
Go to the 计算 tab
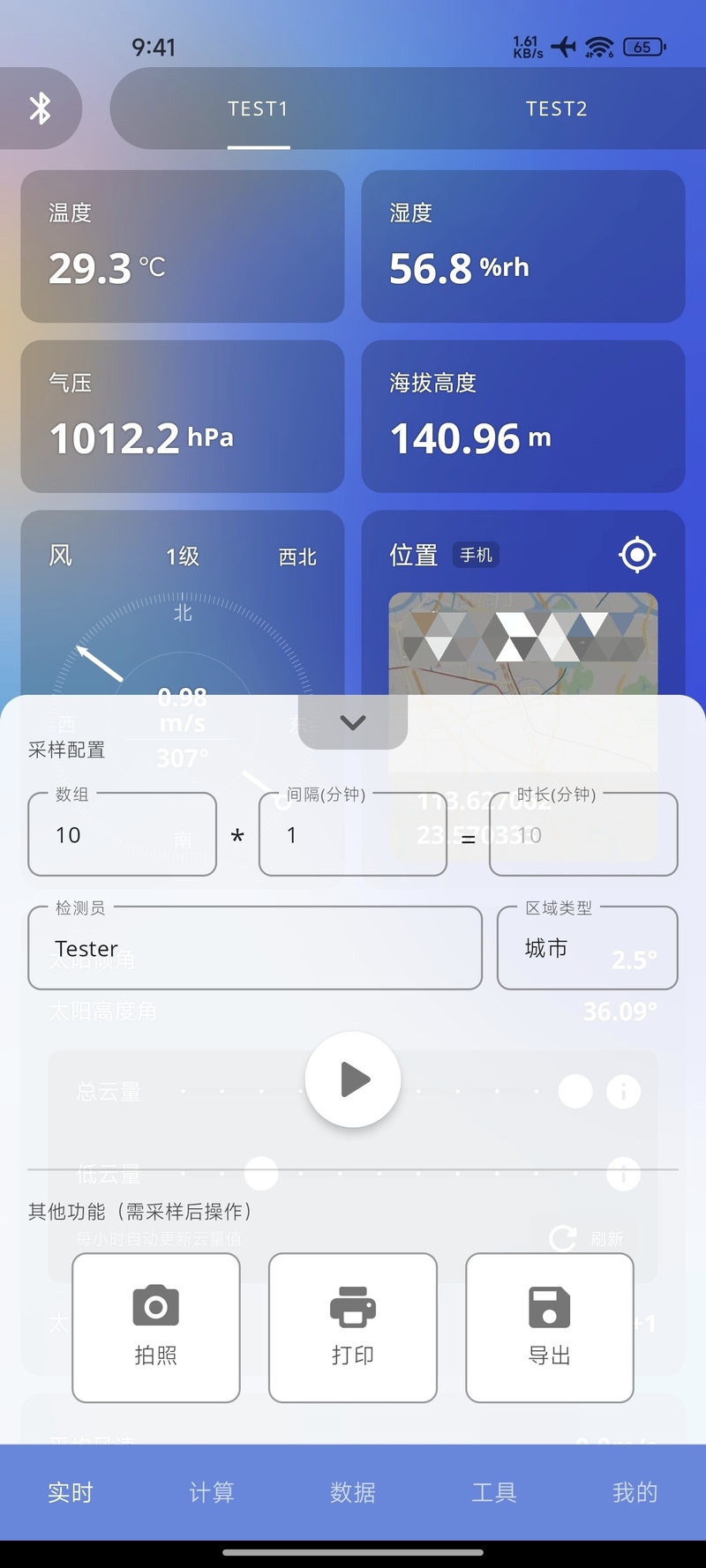pyautogui.click(x=212, y=1492)
